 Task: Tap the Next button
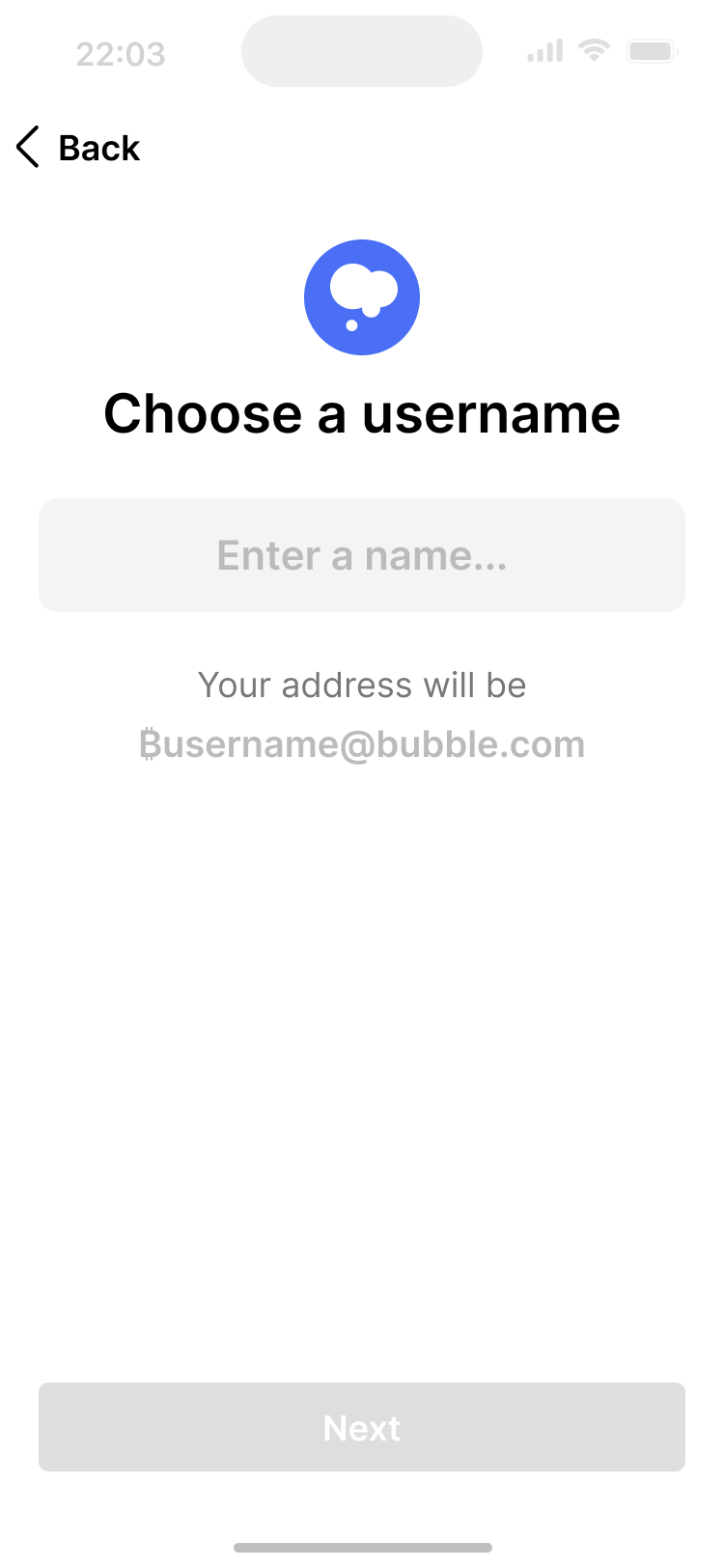[362, 1427]
